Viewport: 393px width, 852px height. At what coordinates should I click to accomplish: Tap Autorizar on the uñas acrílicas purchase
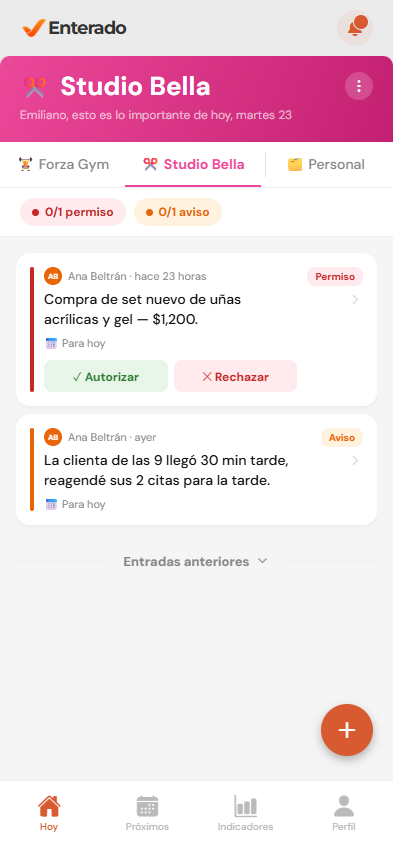[106, 376]
